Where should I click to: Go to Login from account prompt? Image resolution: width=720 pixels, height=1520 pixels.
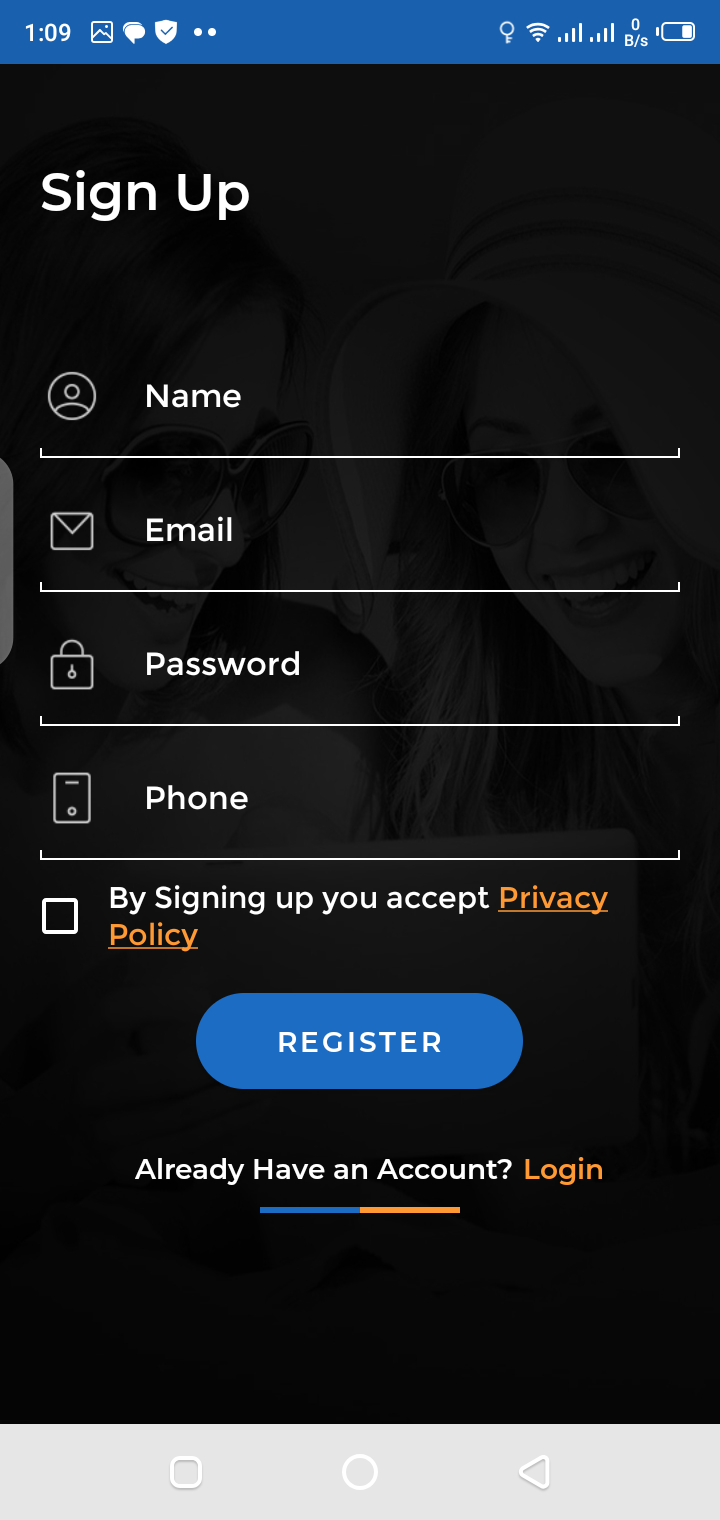[x=563, y=1169]
